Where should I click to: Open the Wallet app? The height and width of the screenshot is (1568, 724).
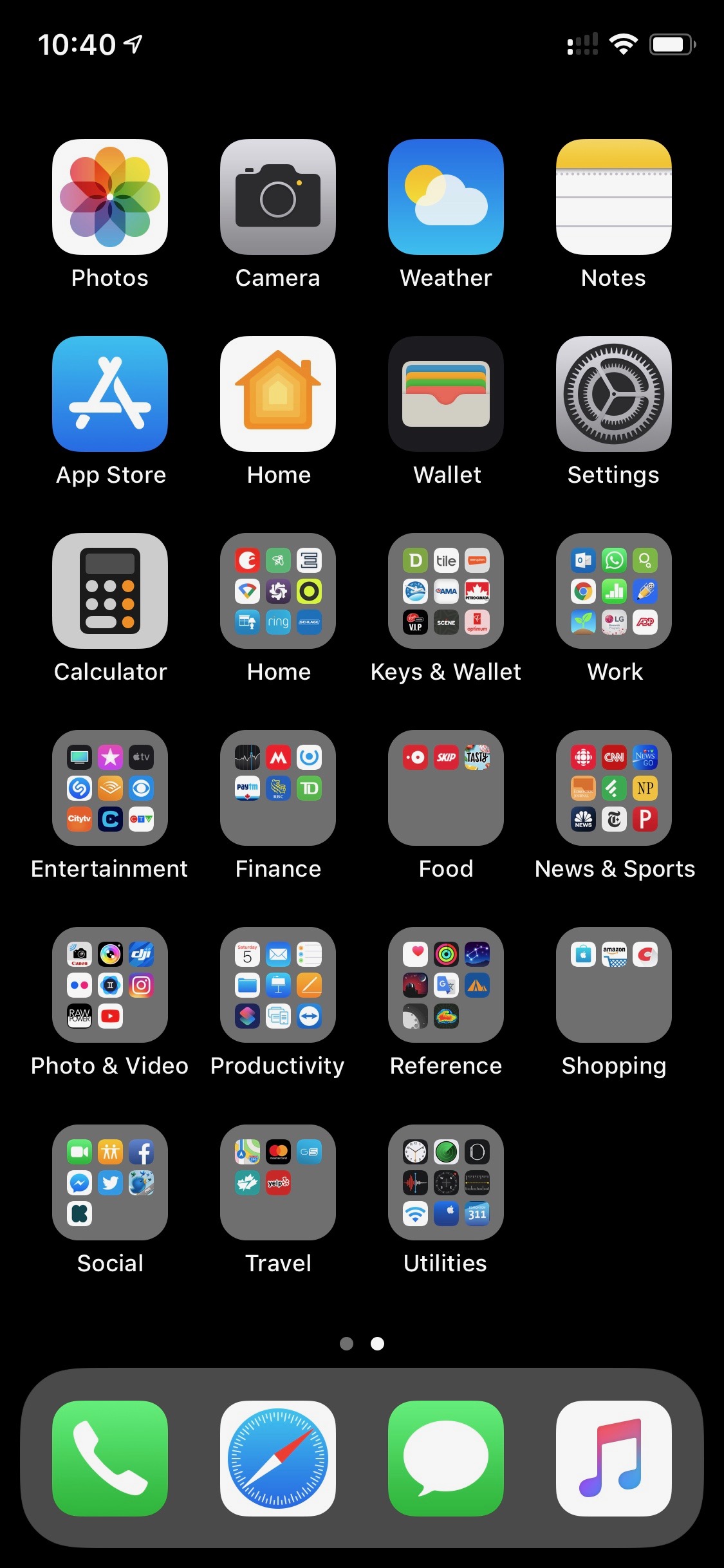point(446,394)
